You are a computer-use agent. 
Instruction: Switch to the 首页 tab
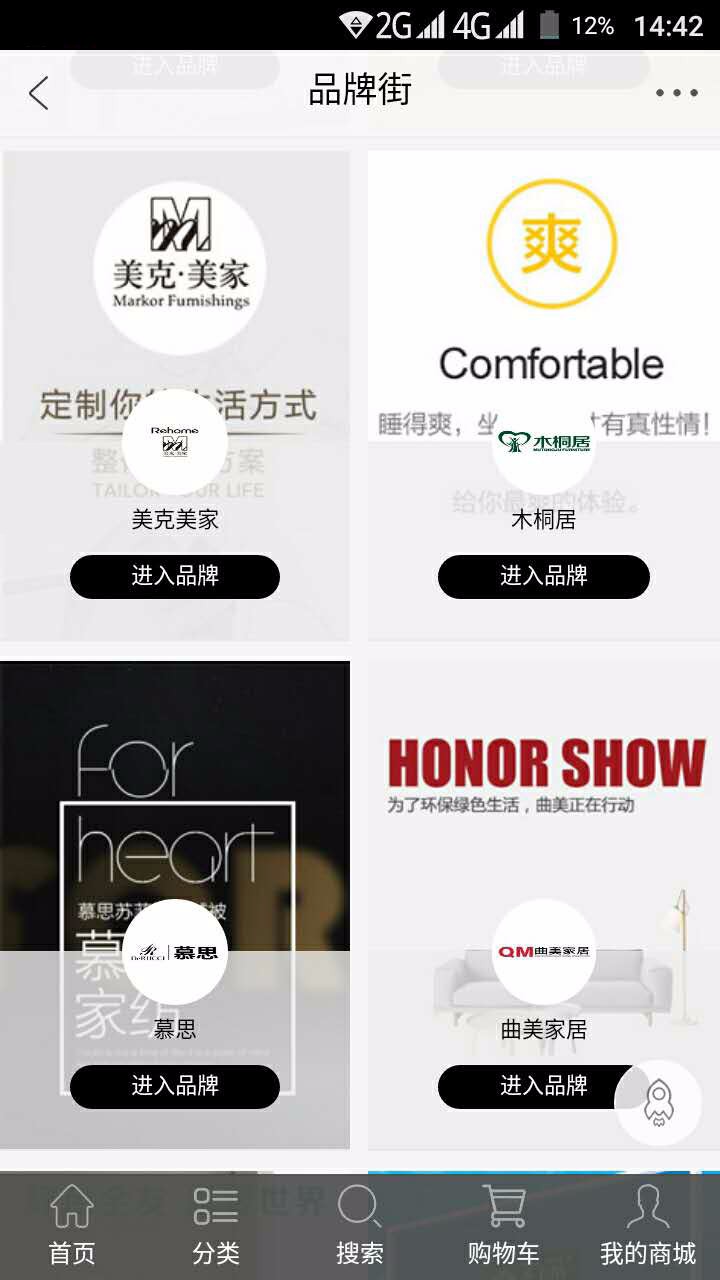[72, 1225]
